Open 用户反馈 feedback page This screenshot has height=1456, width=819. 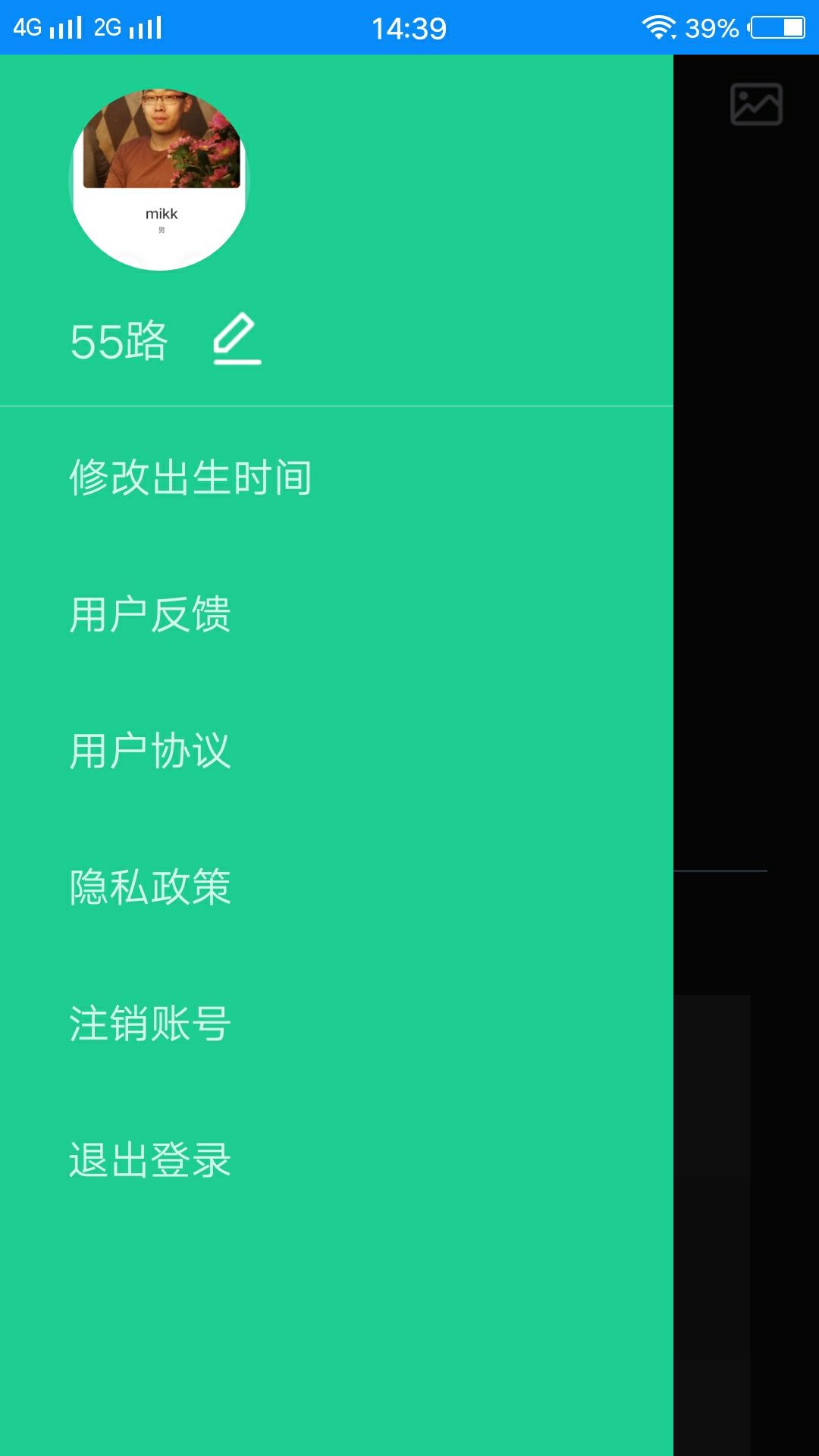[x=150, y=614]
